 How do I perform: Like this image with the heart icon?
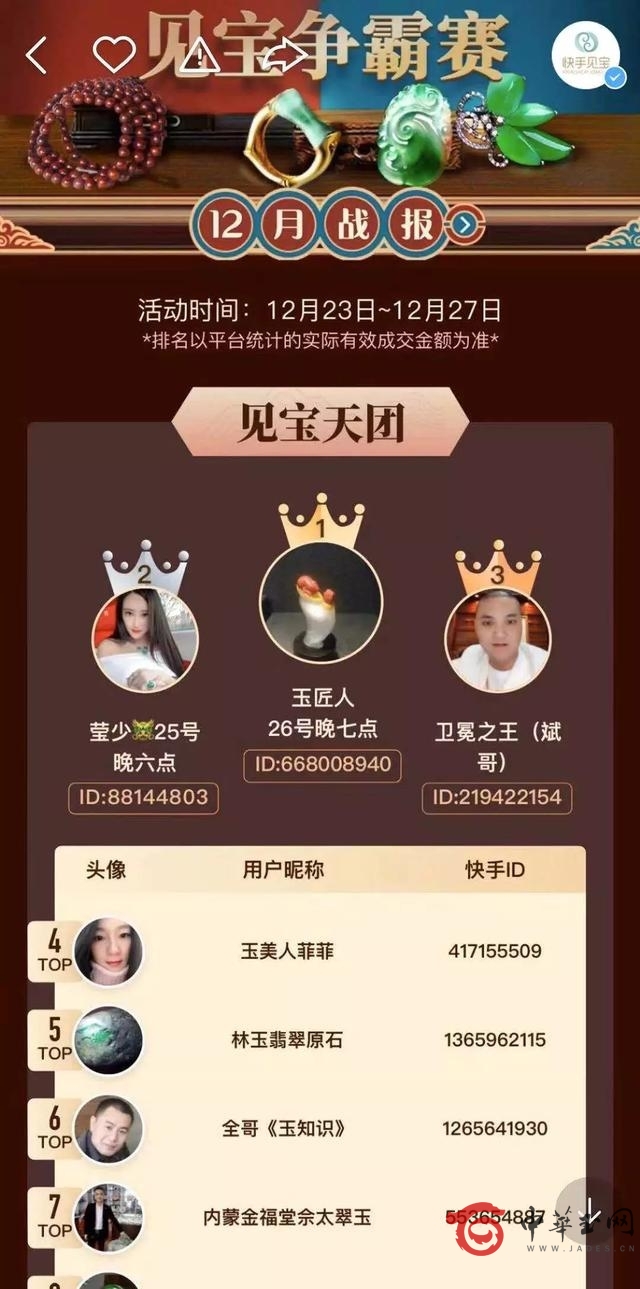[113, 53]
